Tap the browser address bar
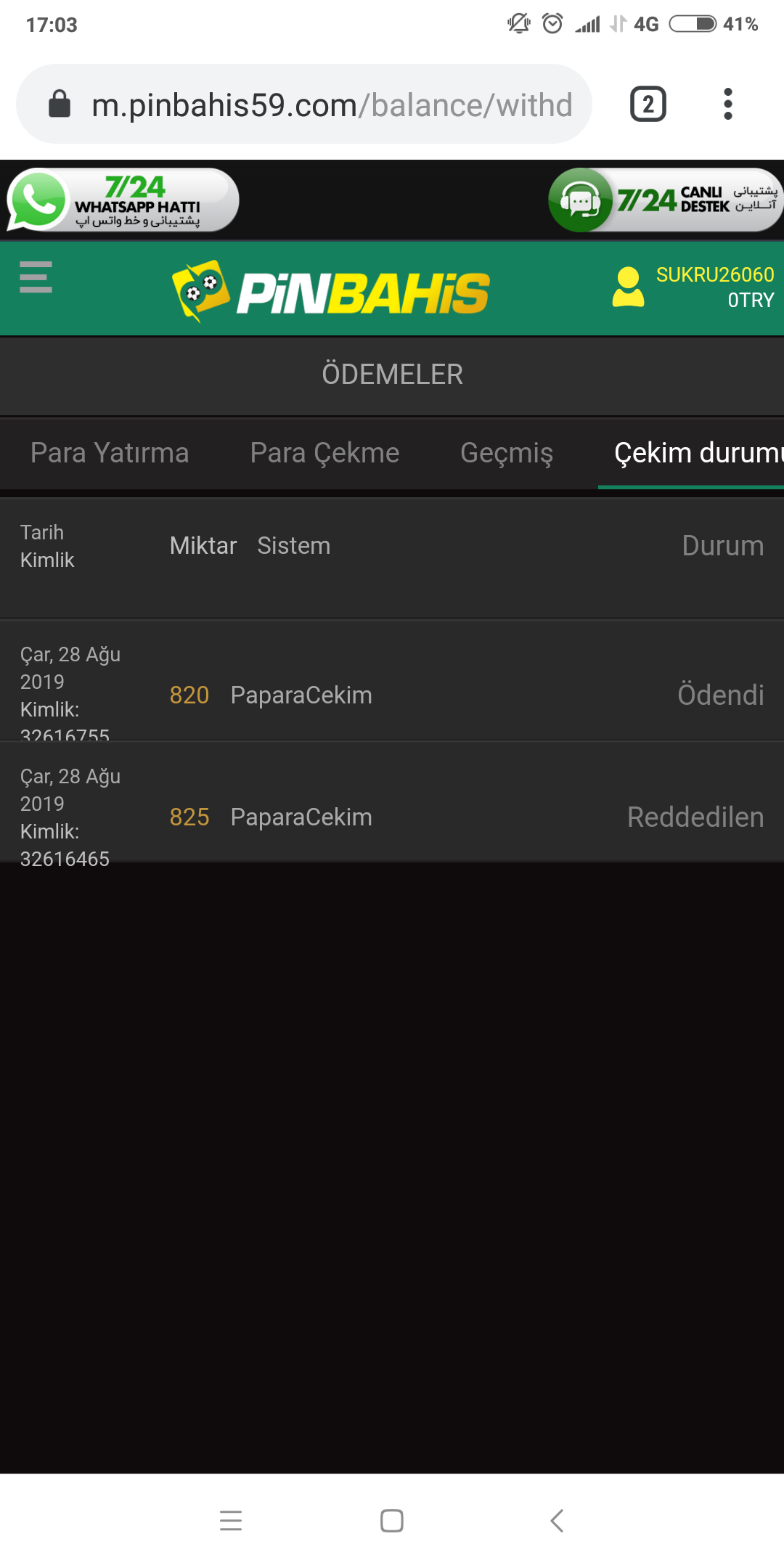Screen dimensions: 784x1568 click(x=304, y=104)
